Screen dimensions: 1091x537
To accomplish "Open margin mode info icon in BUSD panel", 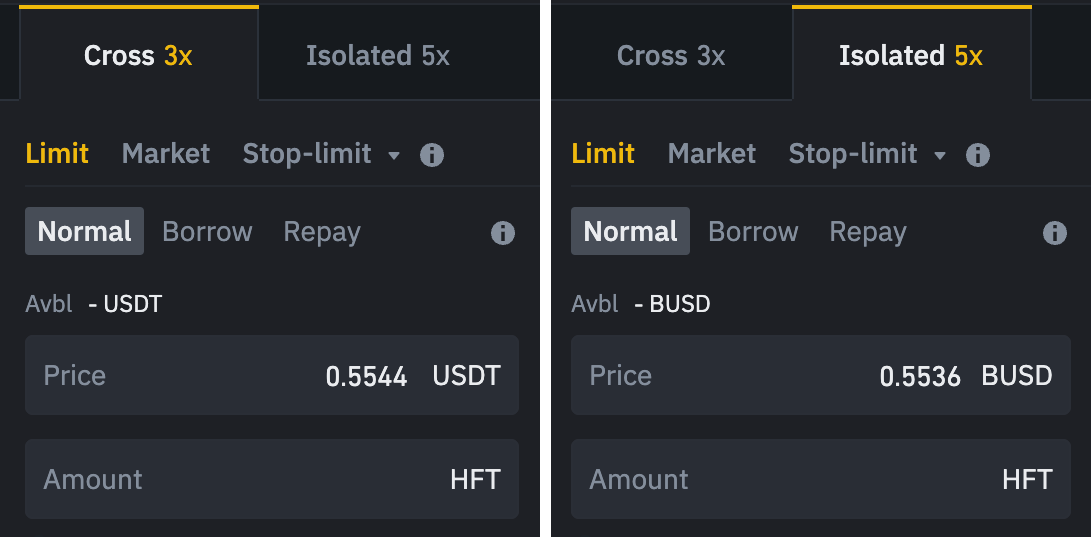I will tap(1055, 233).
